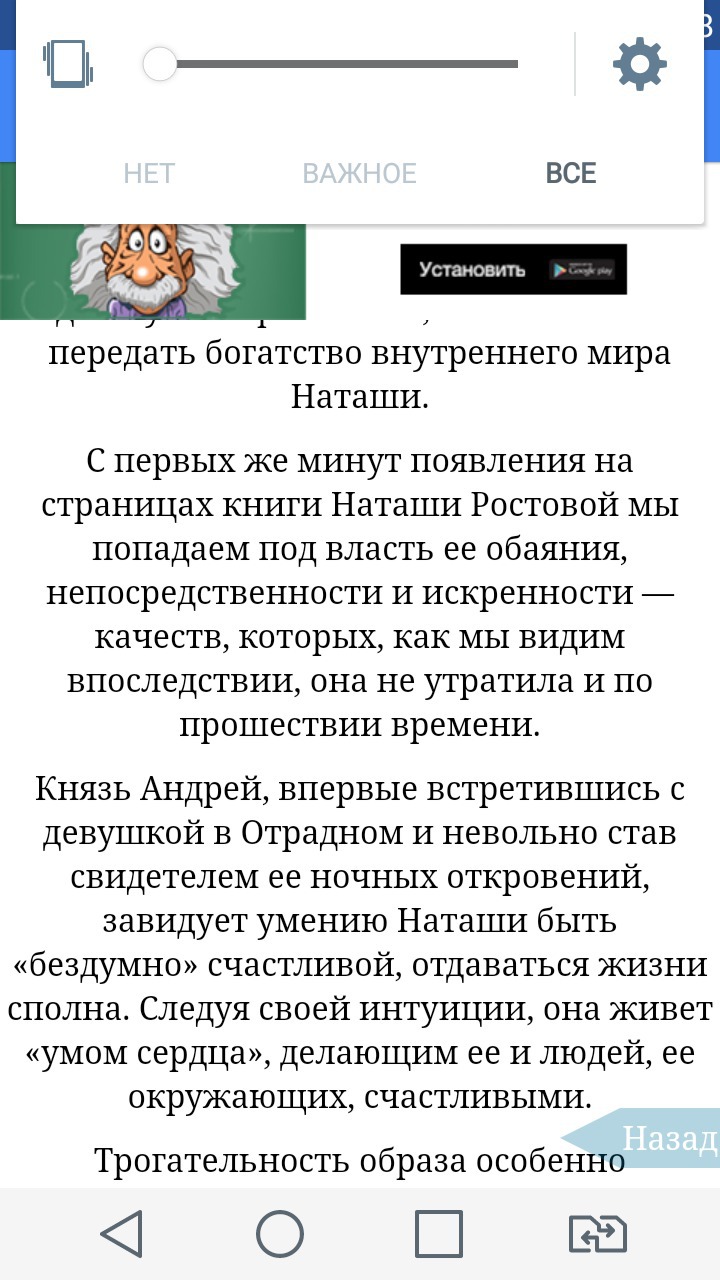
Task: Switch to ВАЖНОЕ interruptions mode
Action: [359, 173]
